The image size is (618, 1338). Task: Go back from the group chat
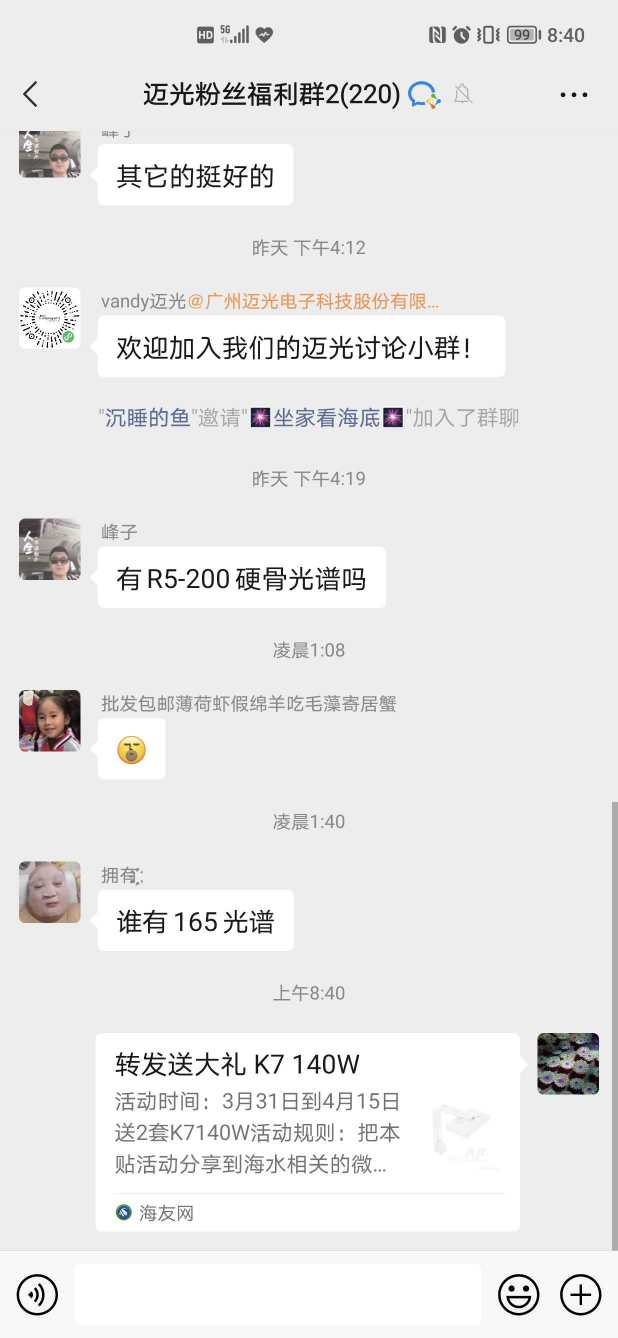[x=30, y=95]
